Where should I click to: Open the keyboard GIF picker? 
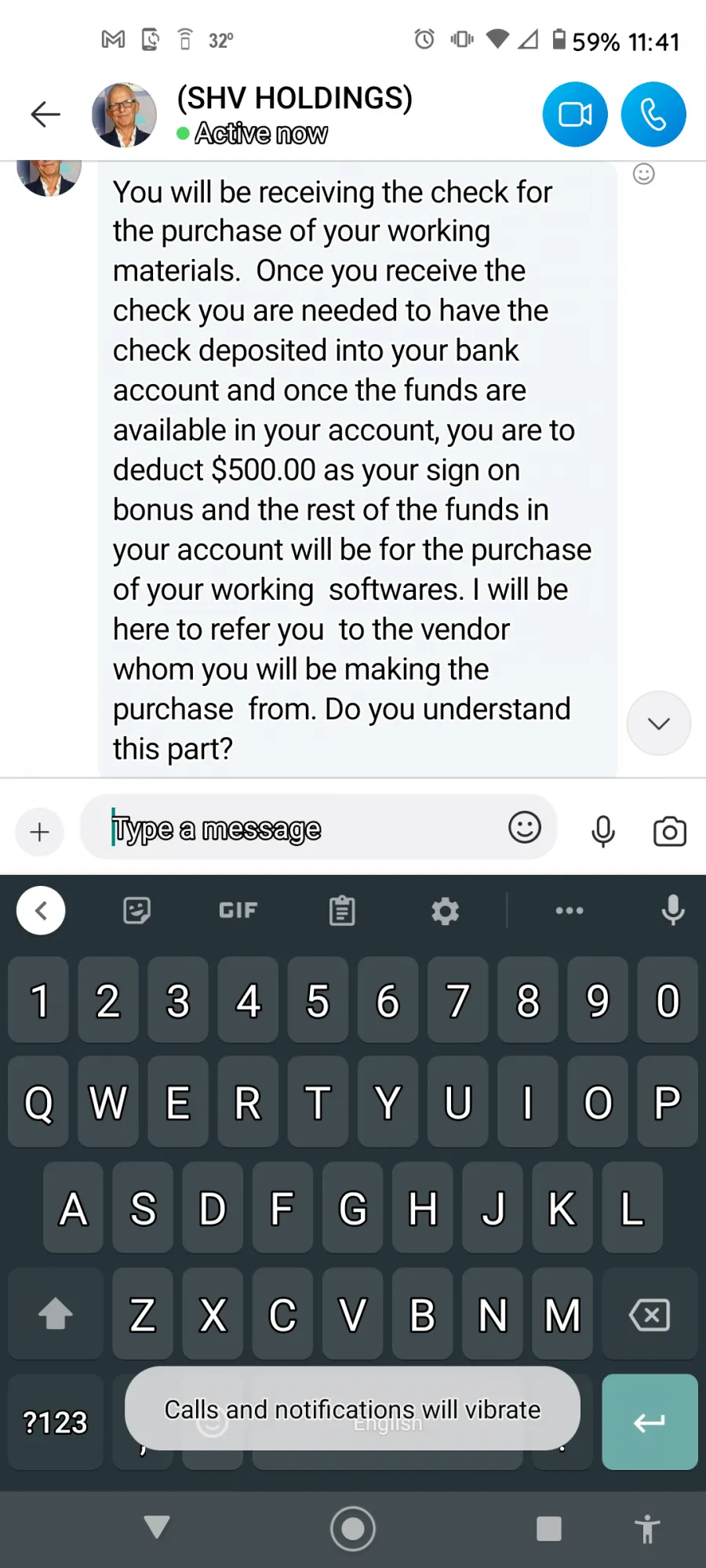238,910
